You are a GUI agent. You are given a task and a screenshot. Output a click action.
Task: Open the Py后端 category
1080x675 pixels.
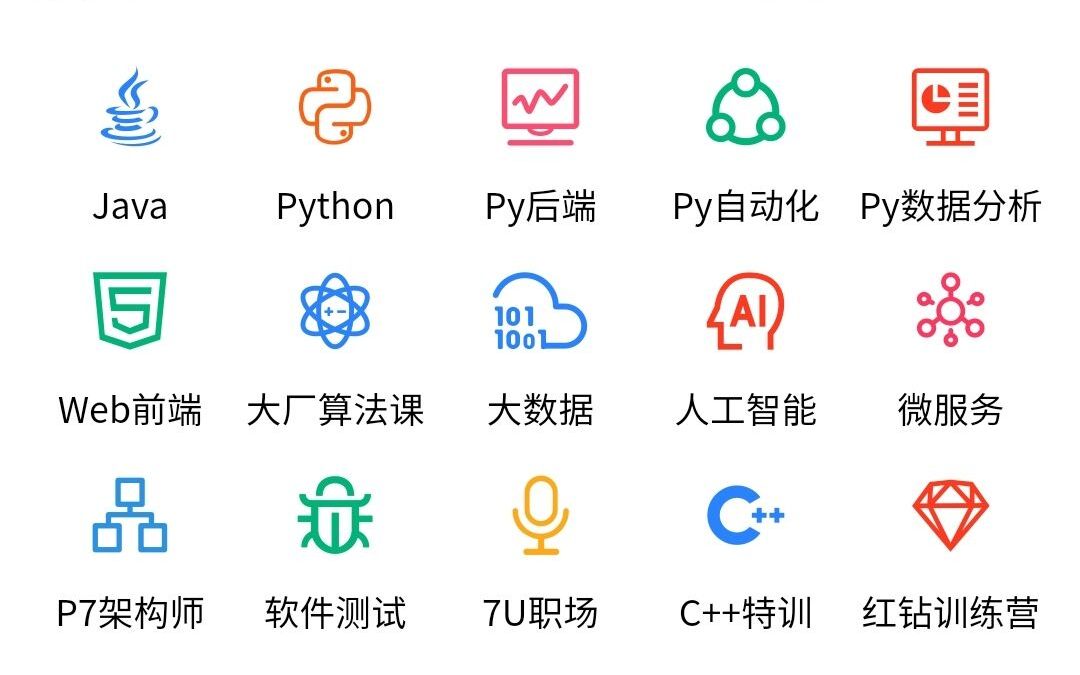coord(540,108)
